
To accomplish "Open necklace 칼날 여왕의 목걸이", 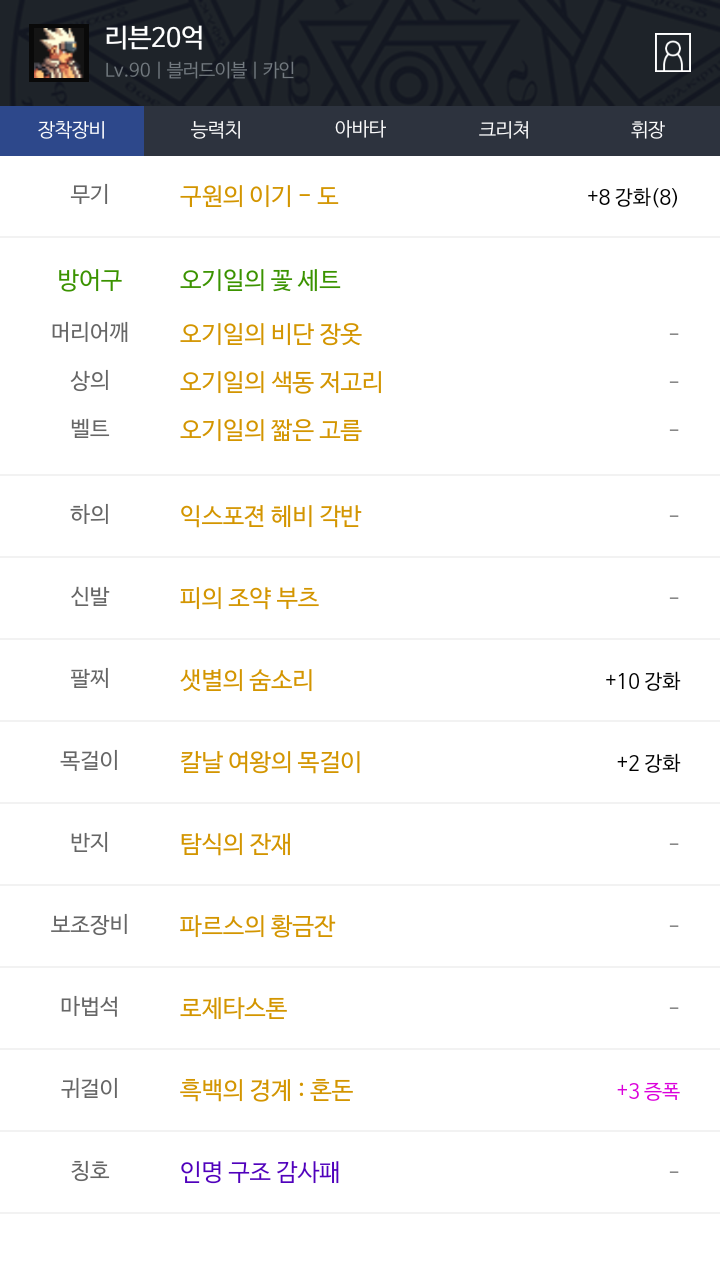I will point(270,762).
